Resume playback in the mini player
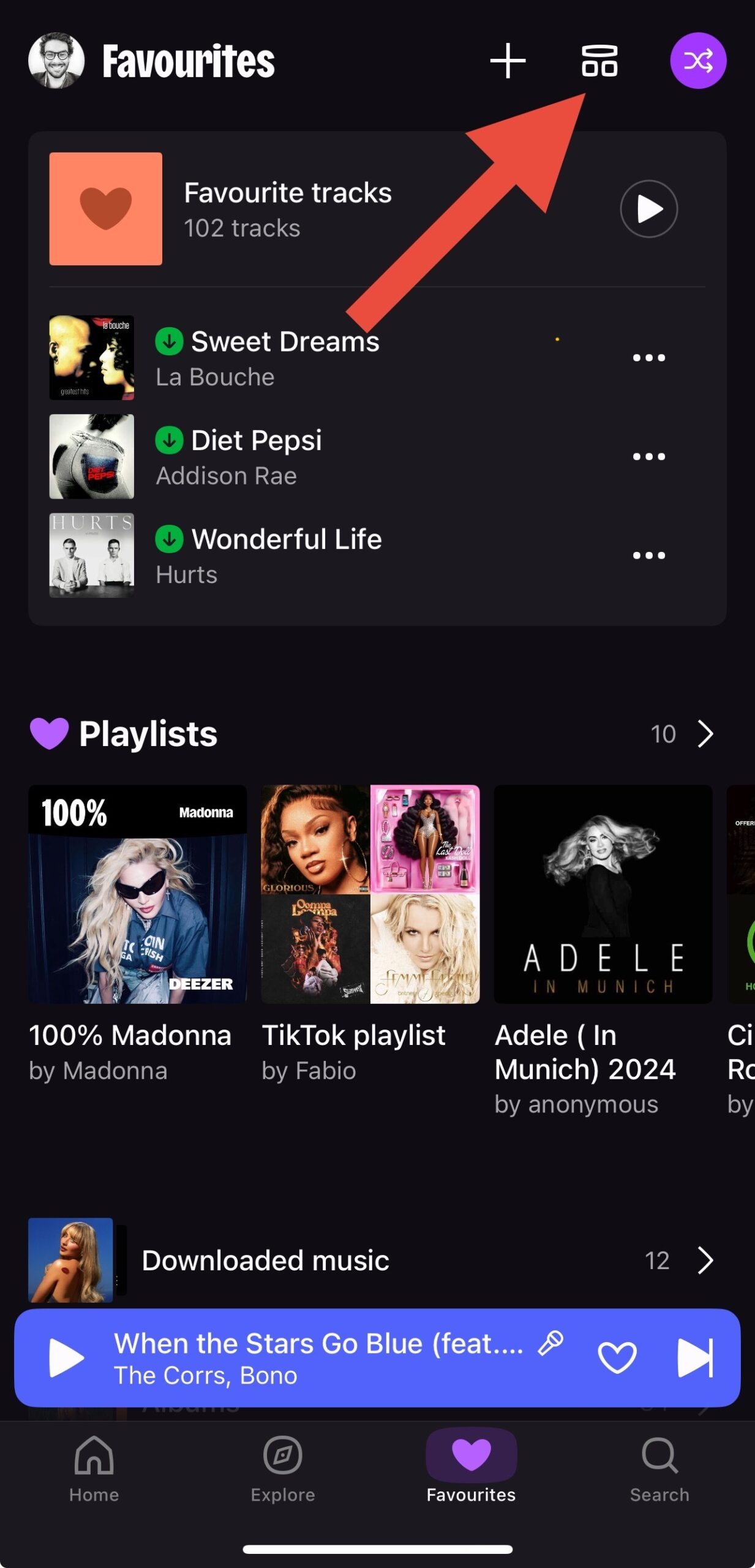 66,1358
